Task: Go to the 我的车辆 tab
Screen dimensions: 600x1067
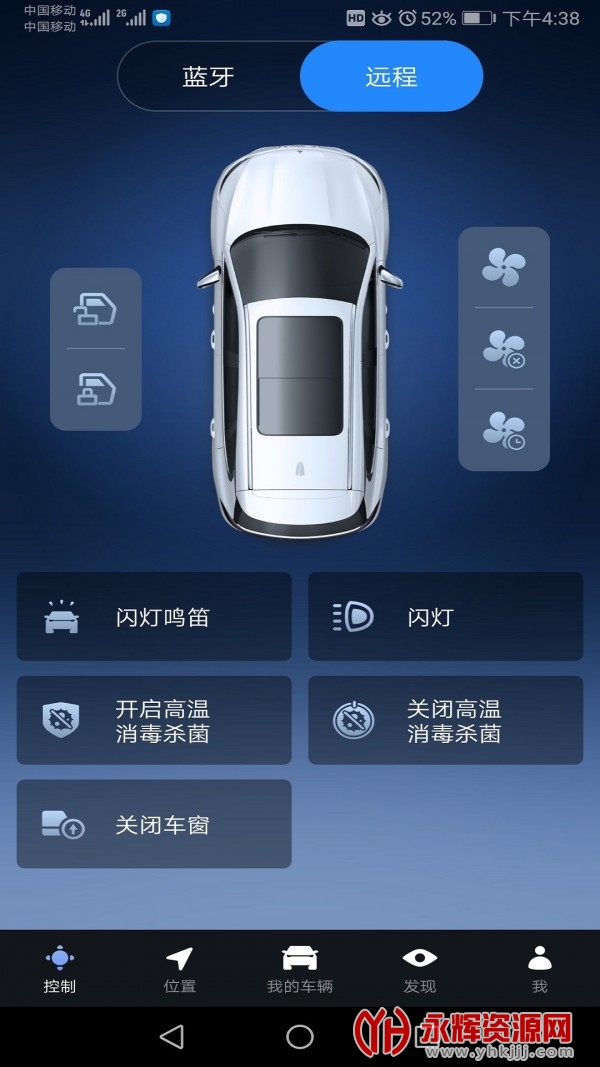Action: pyautogui.click(x=300, y=969)
